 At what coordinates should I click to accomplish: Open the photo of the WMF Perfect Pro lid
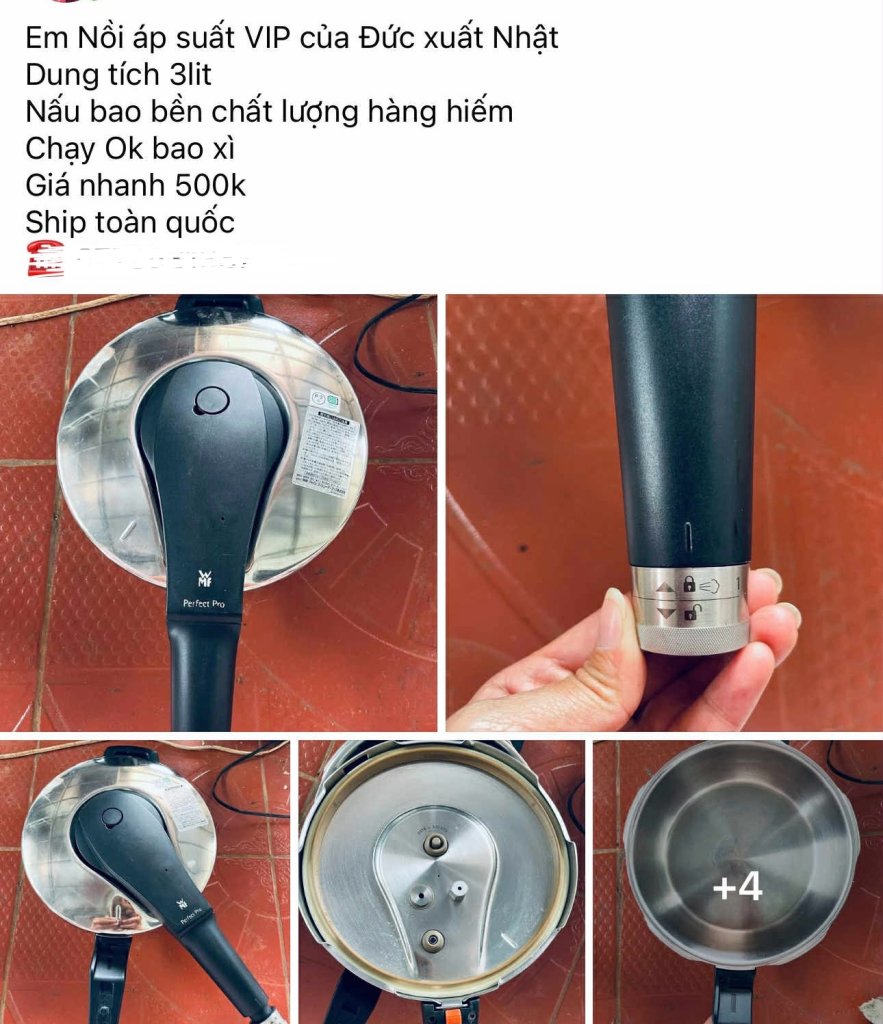218,512
